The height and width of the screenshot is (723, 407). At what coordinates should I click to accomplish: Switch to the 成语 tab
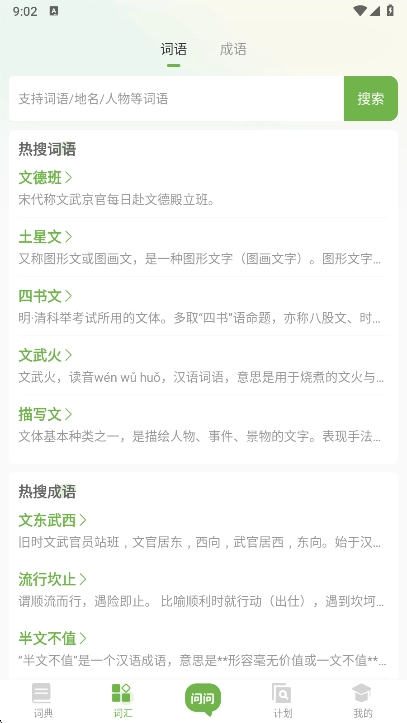[x=233, y=49]
